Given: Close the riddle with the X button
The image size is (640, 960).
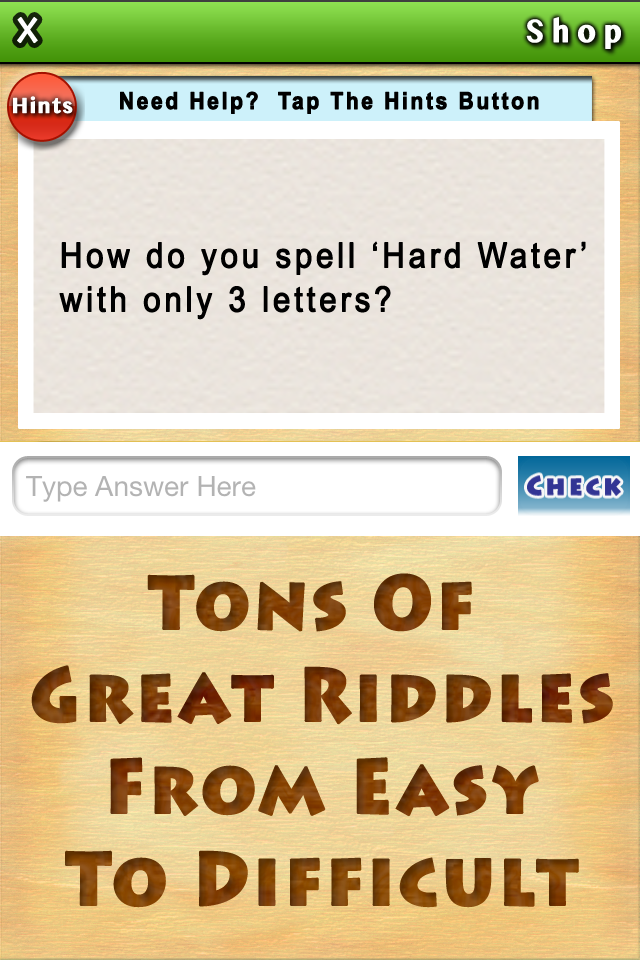Looking at the screenshot, I should (28, 31).
